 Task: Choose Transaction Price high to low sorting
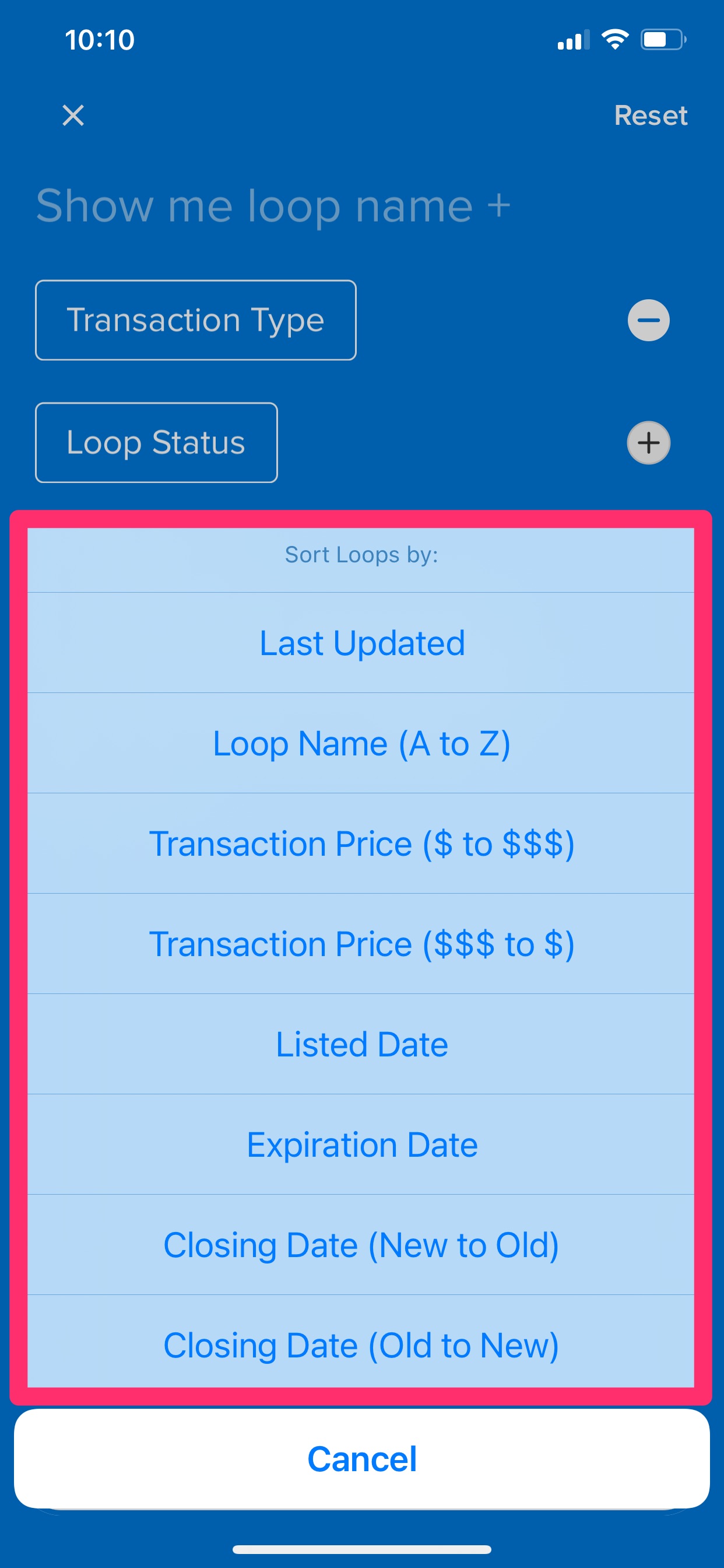[x=361, y=943]
